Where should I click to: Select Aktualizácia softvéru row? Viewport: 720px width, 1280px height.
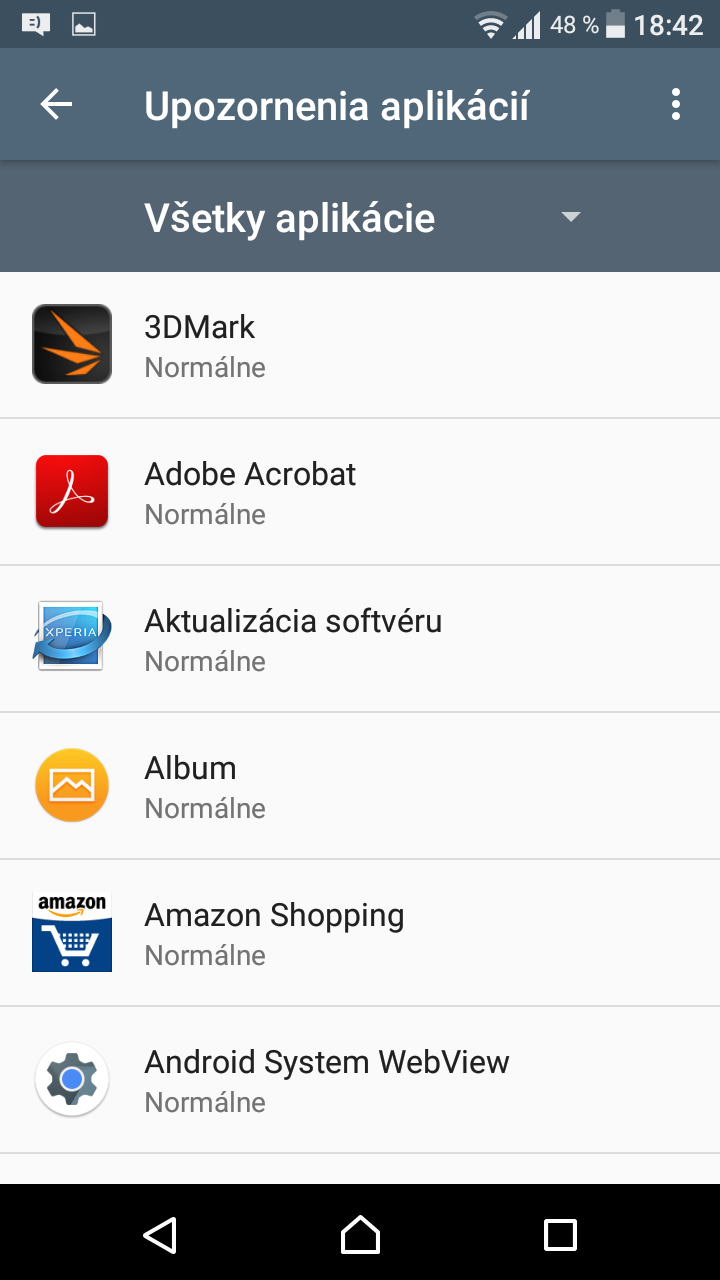tap(360, 639)
